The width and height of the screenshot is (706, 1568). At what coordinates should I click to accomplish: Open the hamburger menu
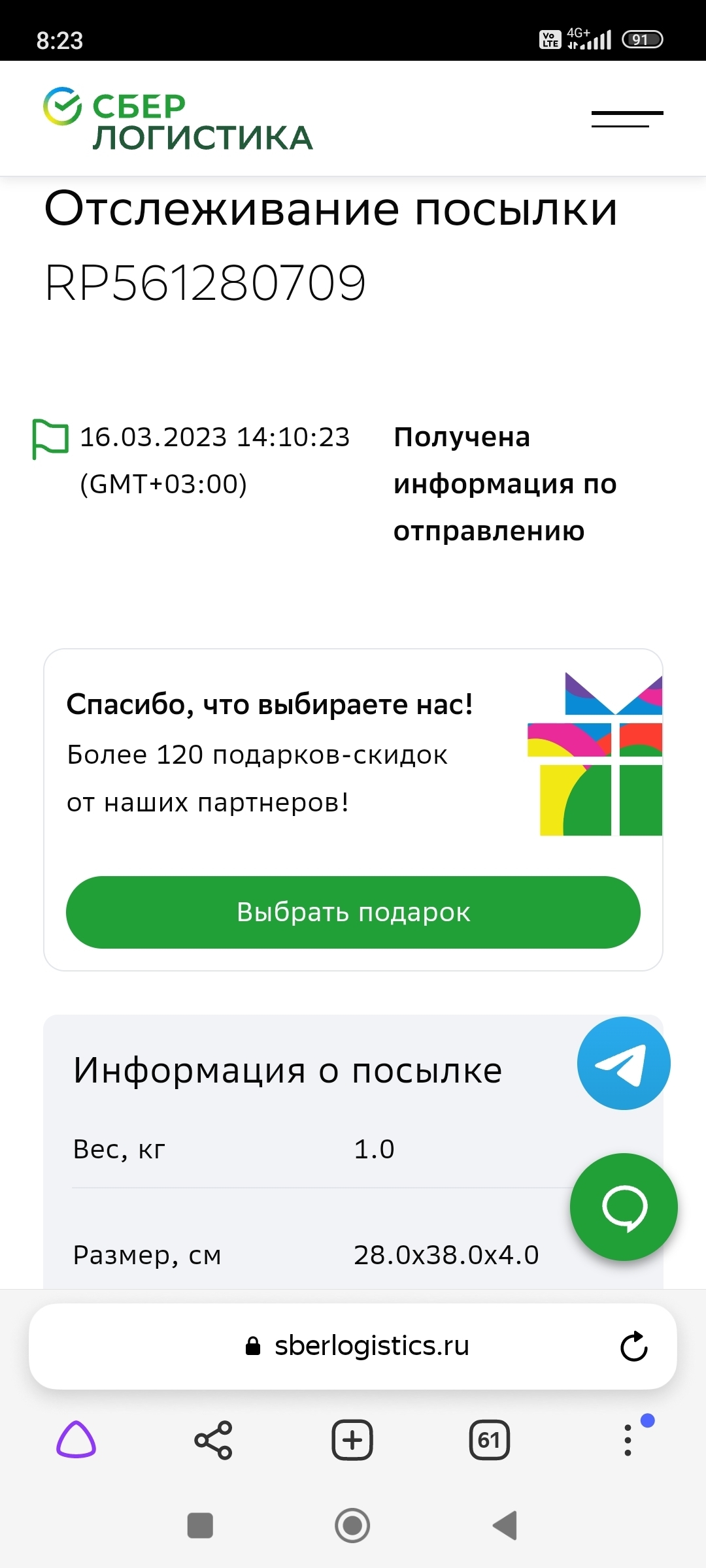627,119
